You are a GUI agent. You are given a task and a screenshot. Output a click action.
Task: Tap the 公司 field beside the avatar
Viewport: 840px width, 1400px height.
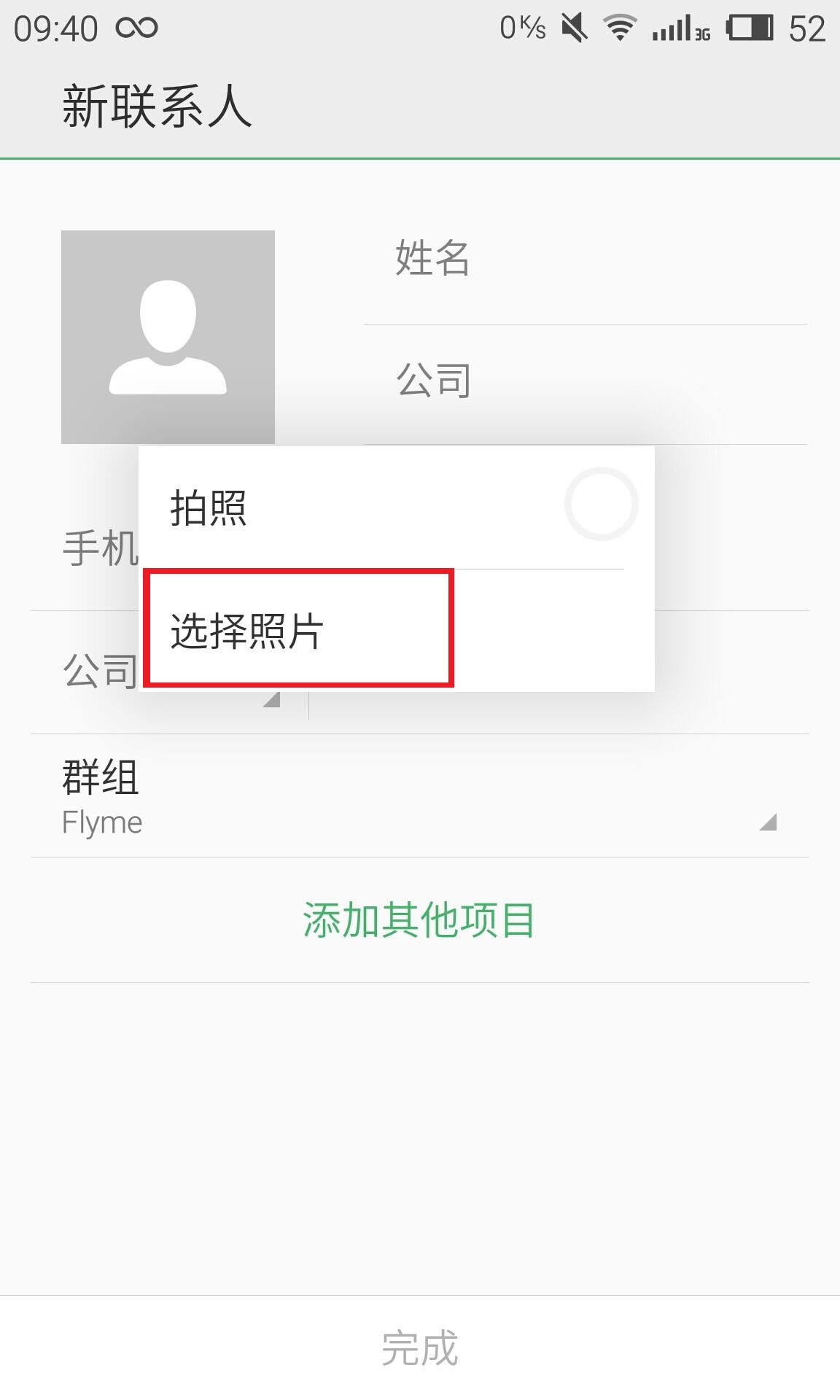[585, 381]
